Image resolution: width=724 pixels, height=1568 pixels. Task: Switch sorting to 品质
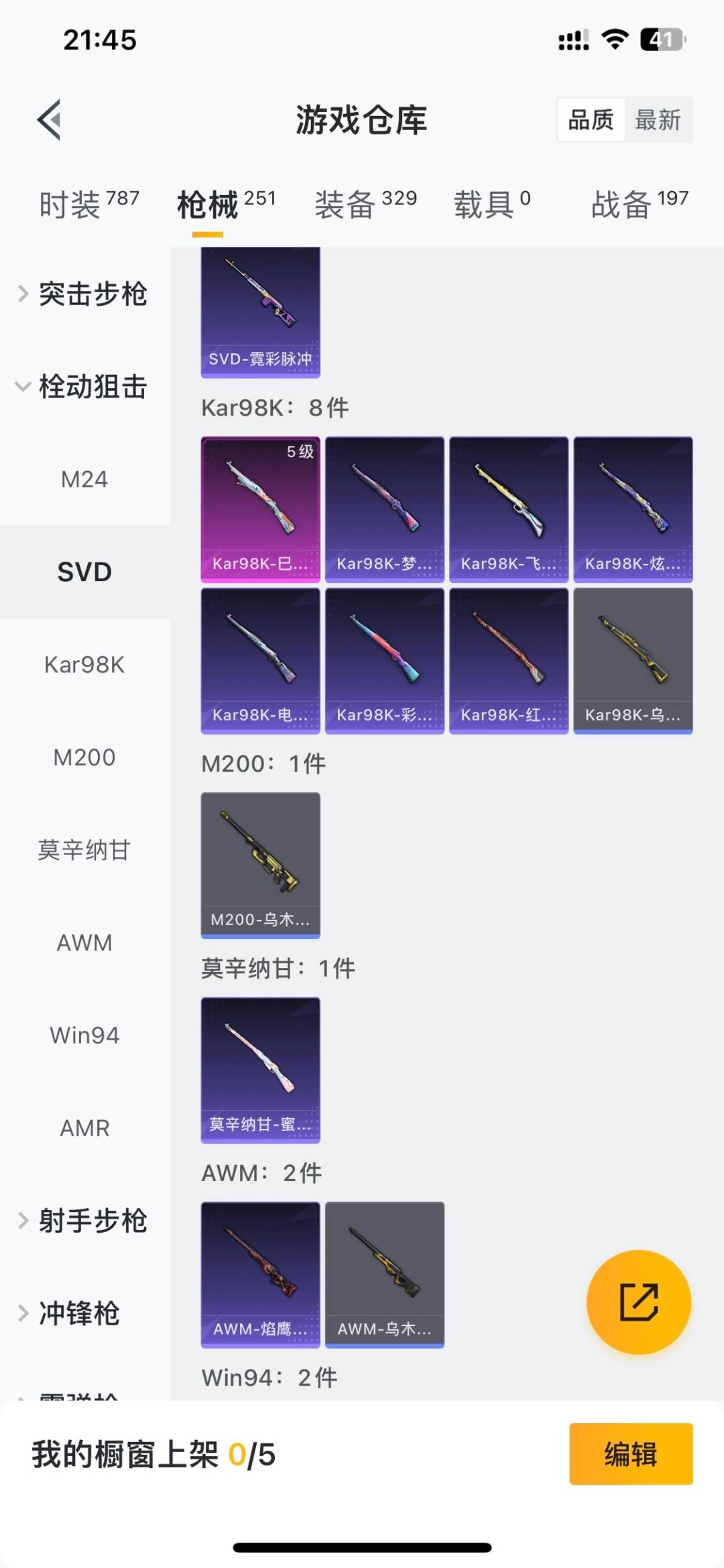tap(590, 120)
